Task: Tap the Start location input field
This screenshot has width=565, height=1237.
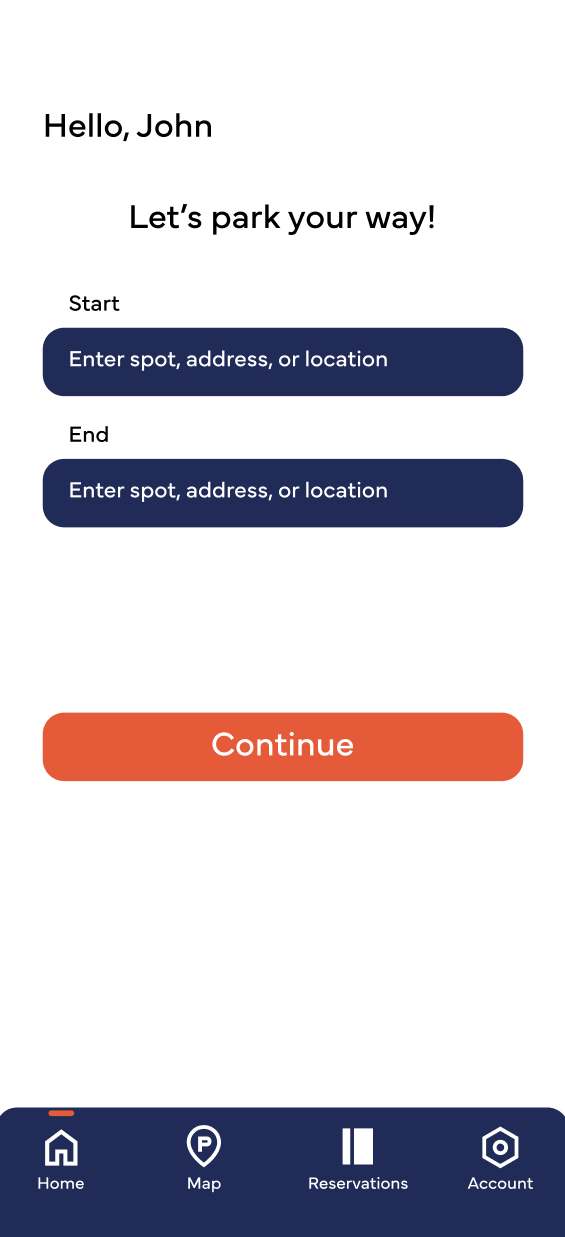Action: tap(283, 362)
